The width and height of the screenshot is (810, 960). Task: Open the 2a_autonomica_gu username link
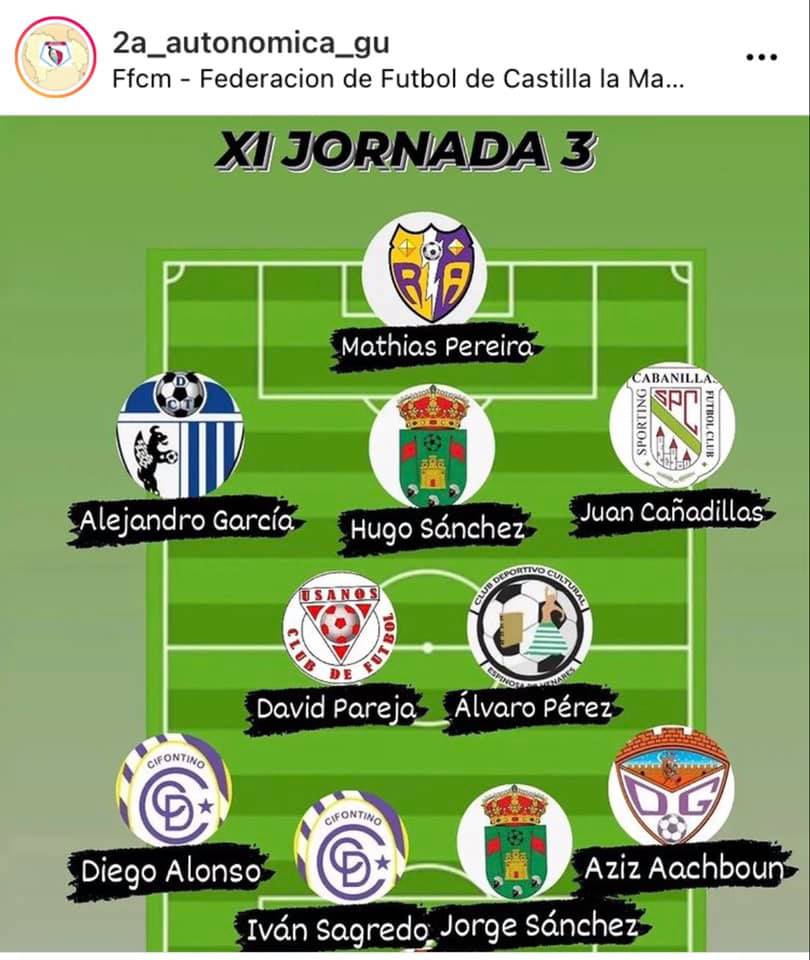250,43
